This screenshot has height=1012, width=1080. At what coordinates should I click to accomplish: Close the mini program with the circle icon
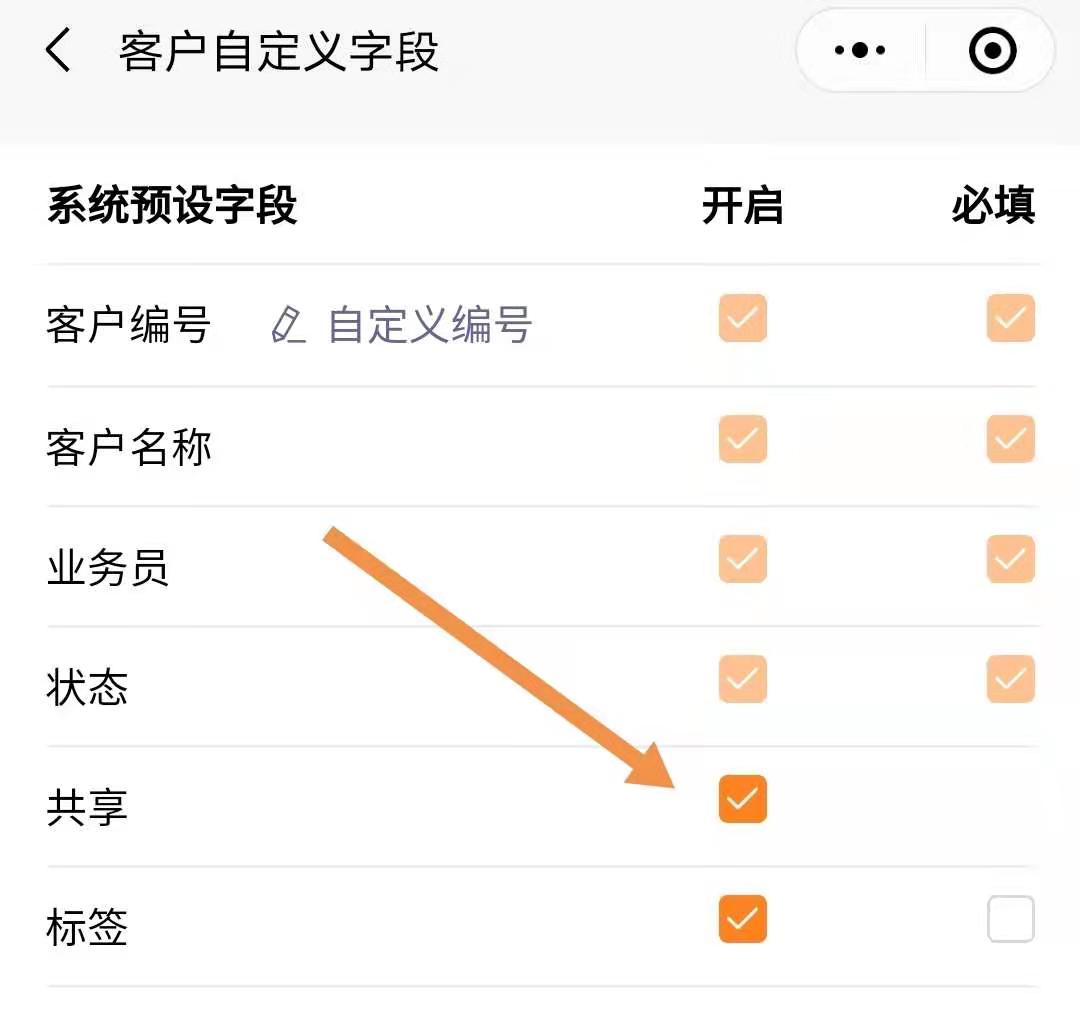pos(992,51)
